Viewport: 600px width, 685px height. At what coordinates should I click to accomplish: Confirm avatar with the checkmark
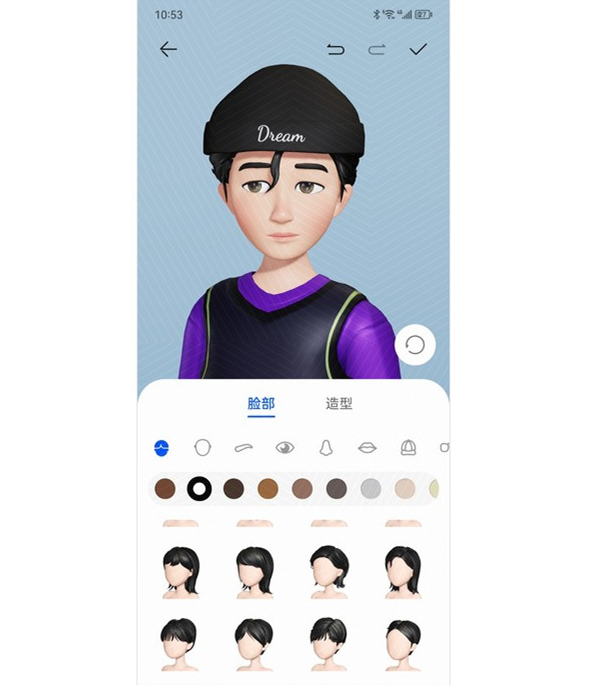click(418, 49)
